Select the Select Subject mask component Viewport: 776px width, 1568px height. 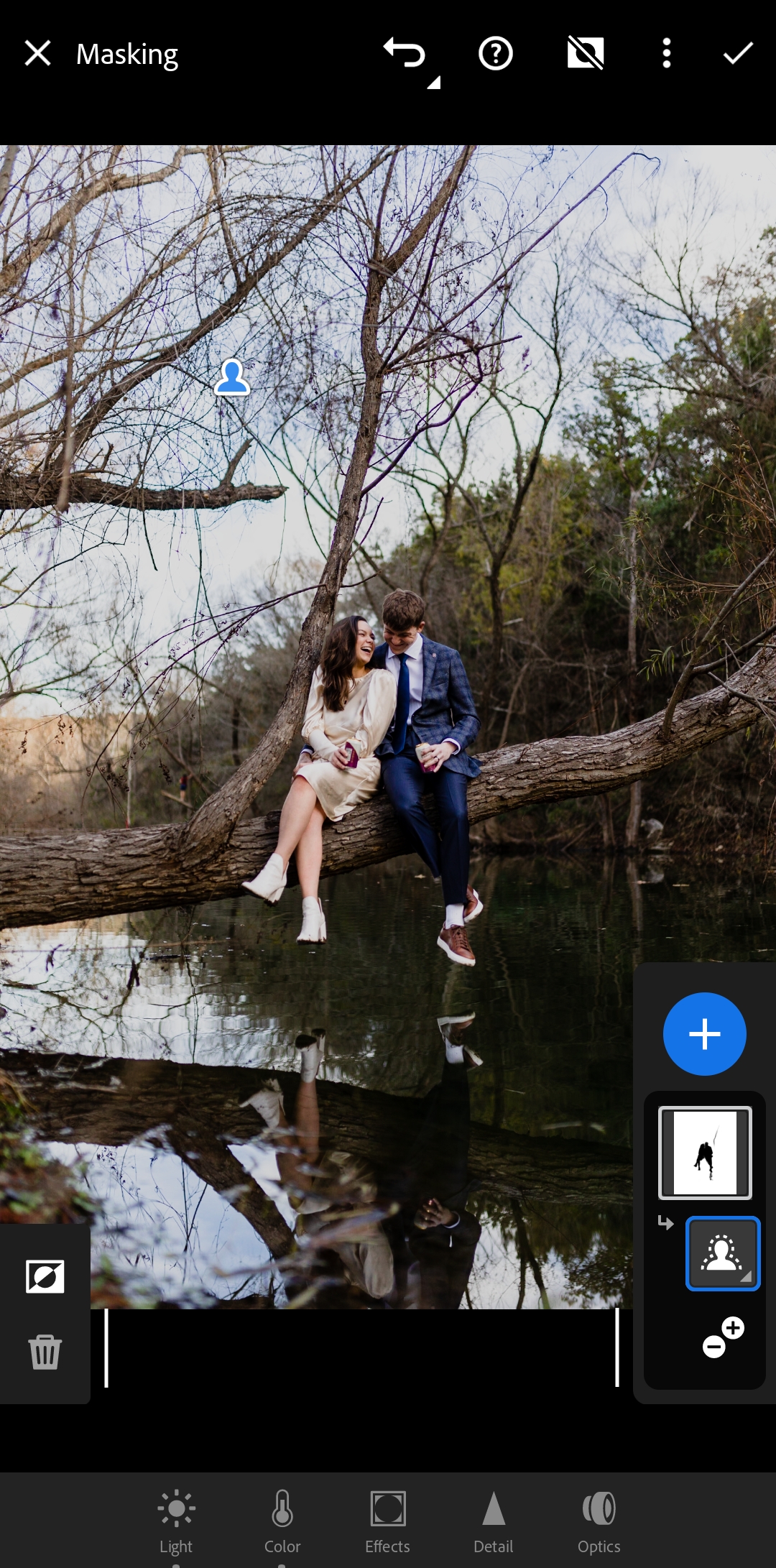coord(722,1254)
